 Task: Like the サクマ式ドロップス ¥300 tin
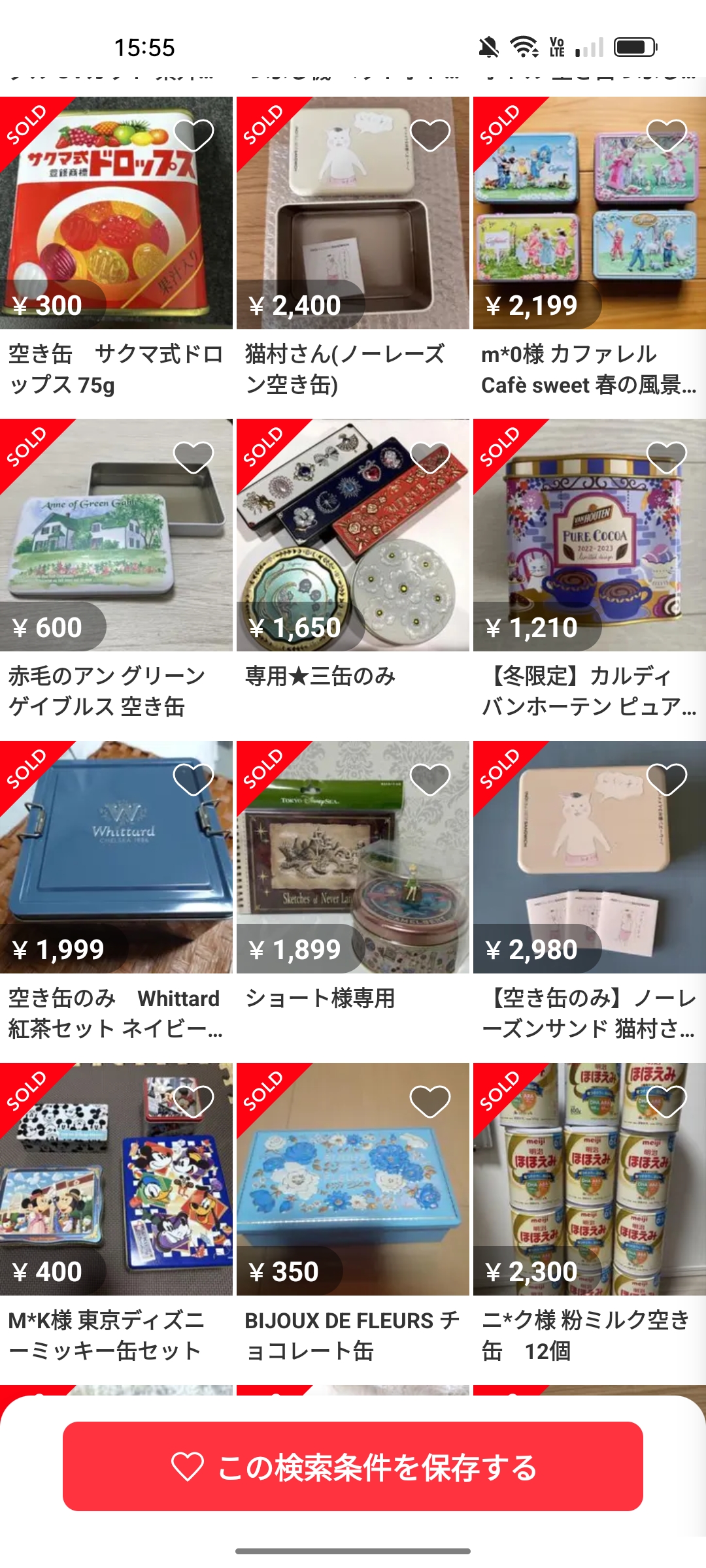(193, 135)
